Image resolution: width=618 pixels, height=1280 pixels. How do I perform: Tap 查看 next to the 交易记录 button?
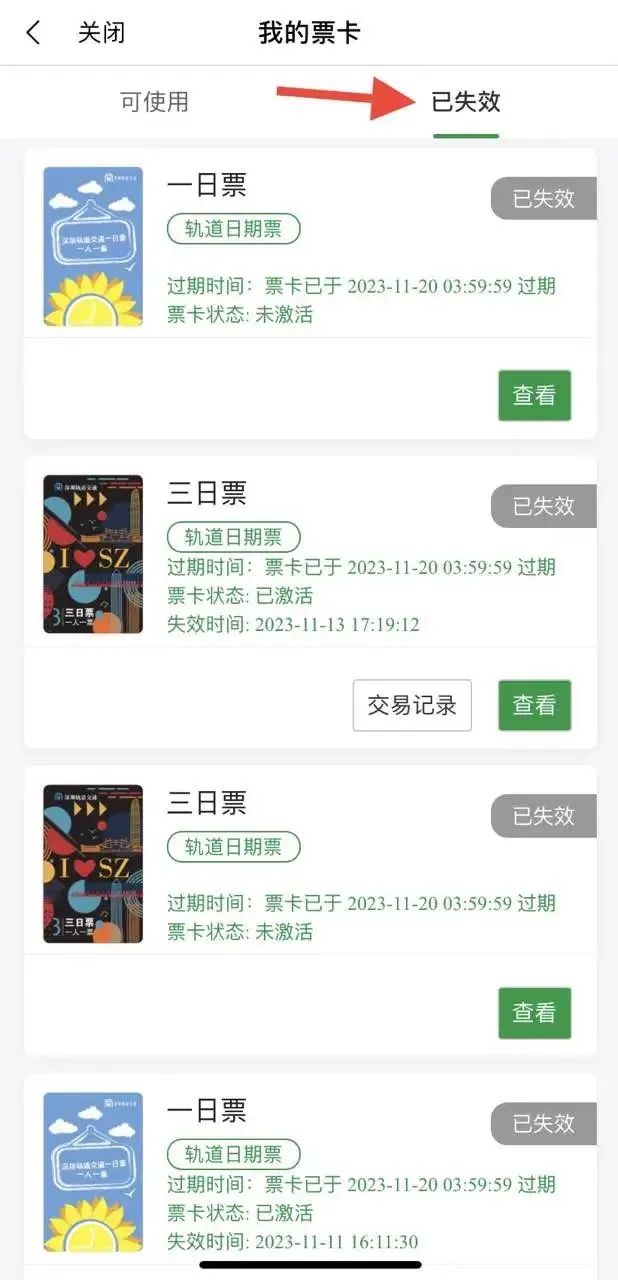point(535,705)
